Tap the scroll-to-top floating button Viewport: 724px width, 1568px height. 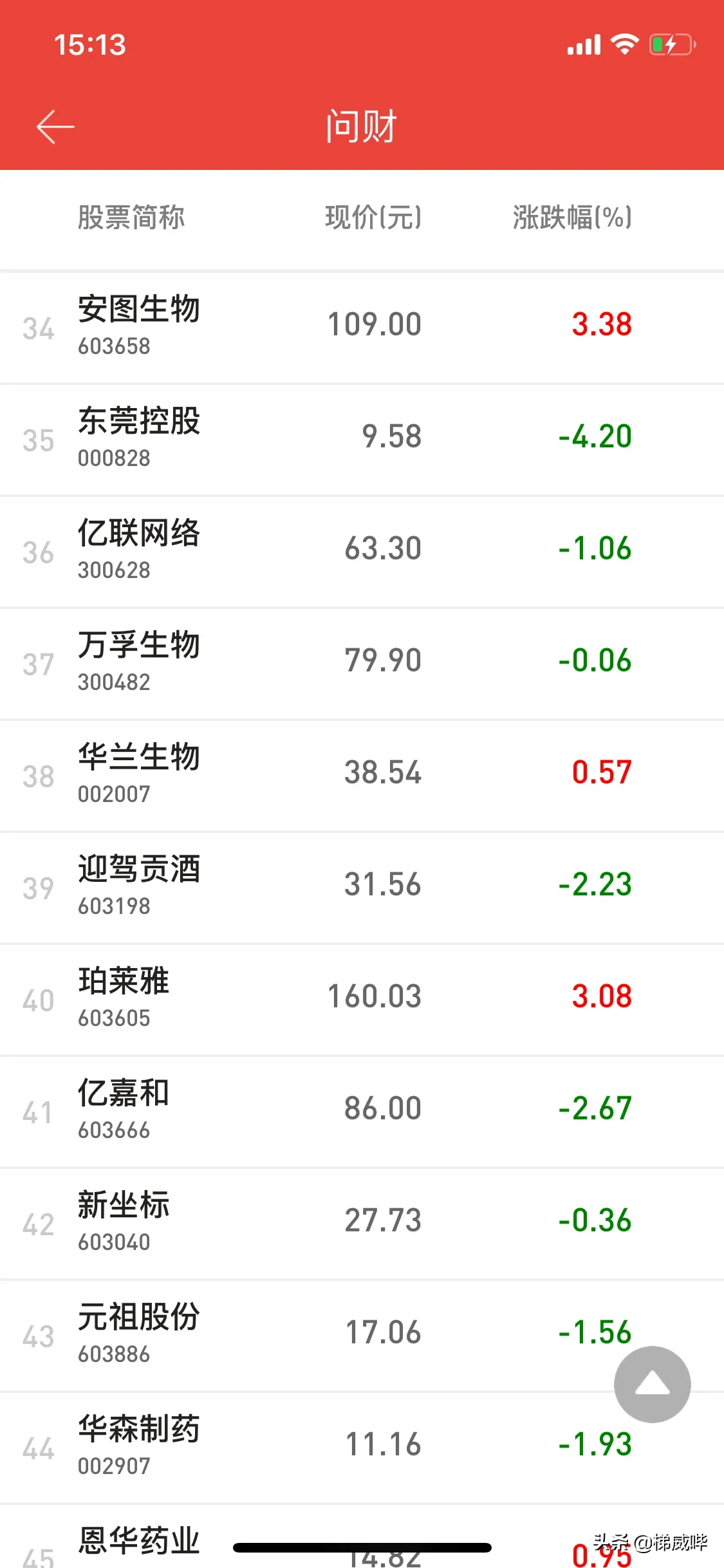[x=652, y=1384]
